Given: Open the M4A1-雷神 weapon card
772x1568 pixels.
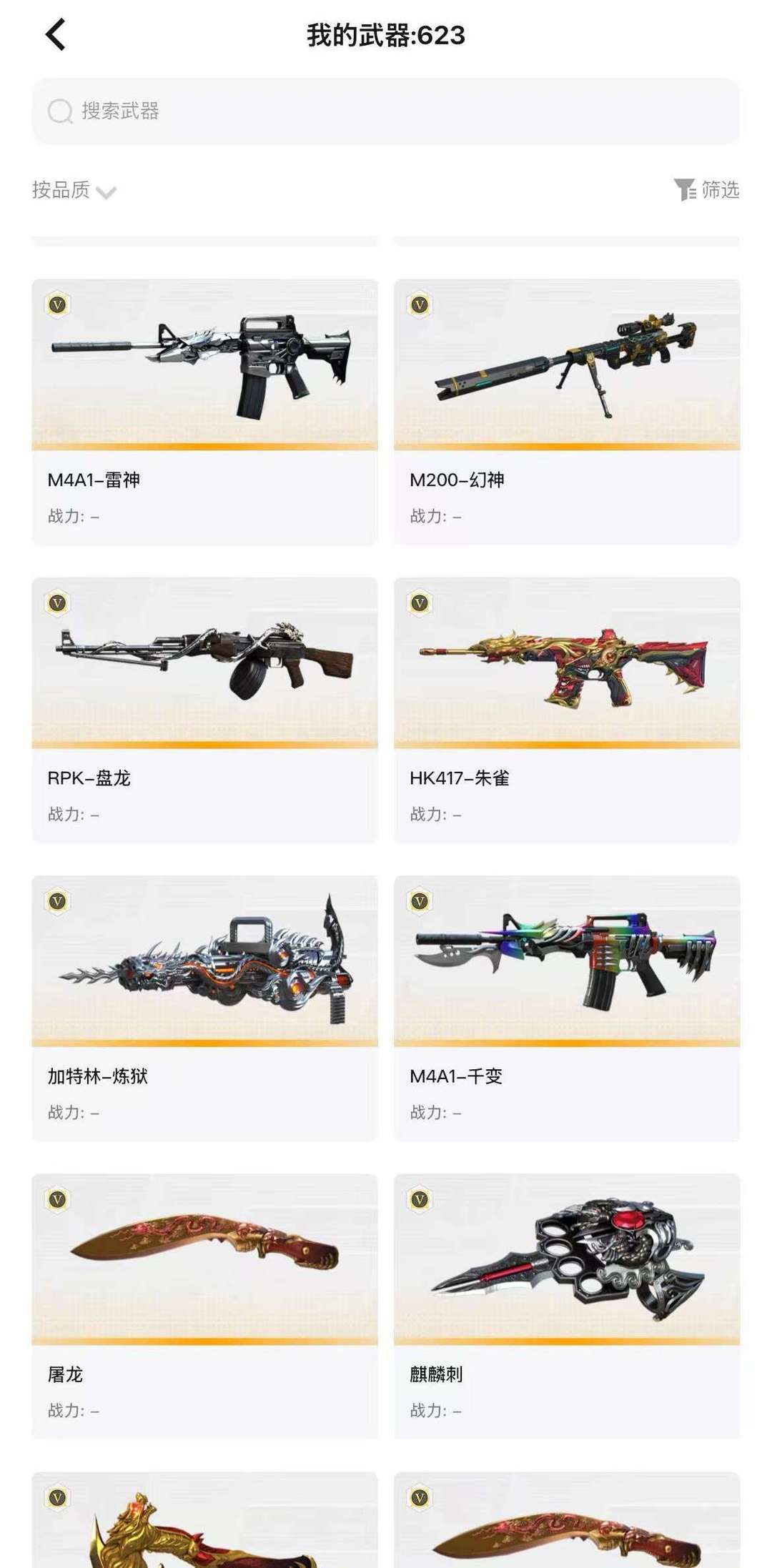Looking at the screenshot, I should pyautogui.click(x=204, y=412).
